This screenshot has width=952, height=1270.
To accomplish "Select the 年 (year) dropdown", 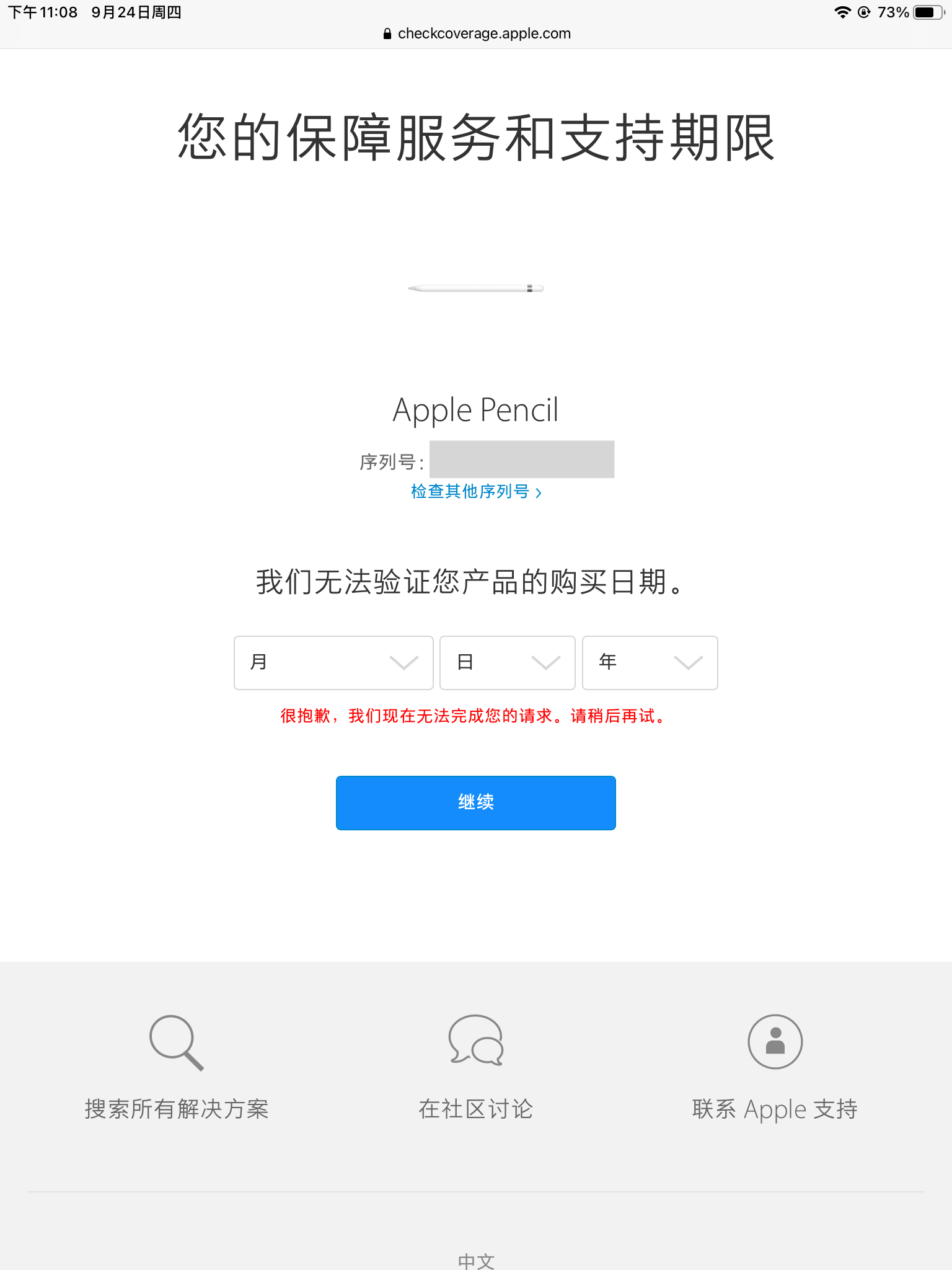I will pyautogui.click(x=650, y=662).
